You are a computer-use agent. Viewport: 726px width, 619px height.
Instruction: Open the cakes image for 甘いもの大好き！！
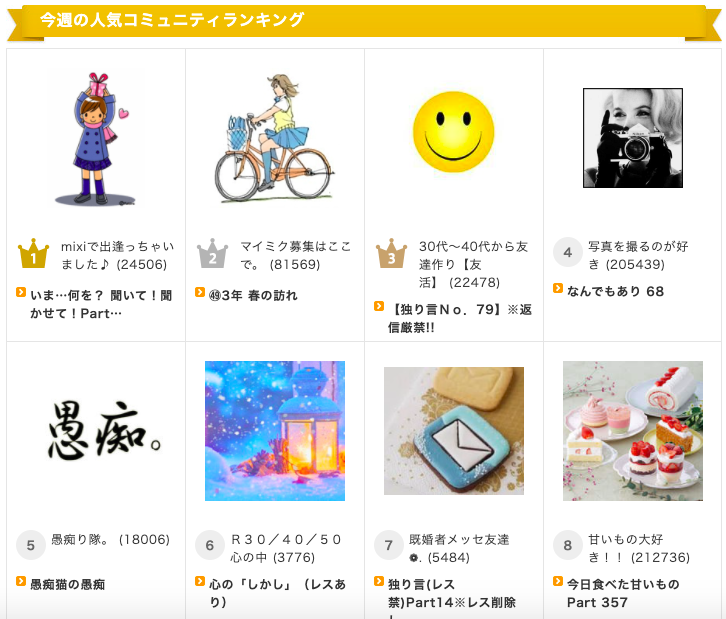(x=632, y=431)
